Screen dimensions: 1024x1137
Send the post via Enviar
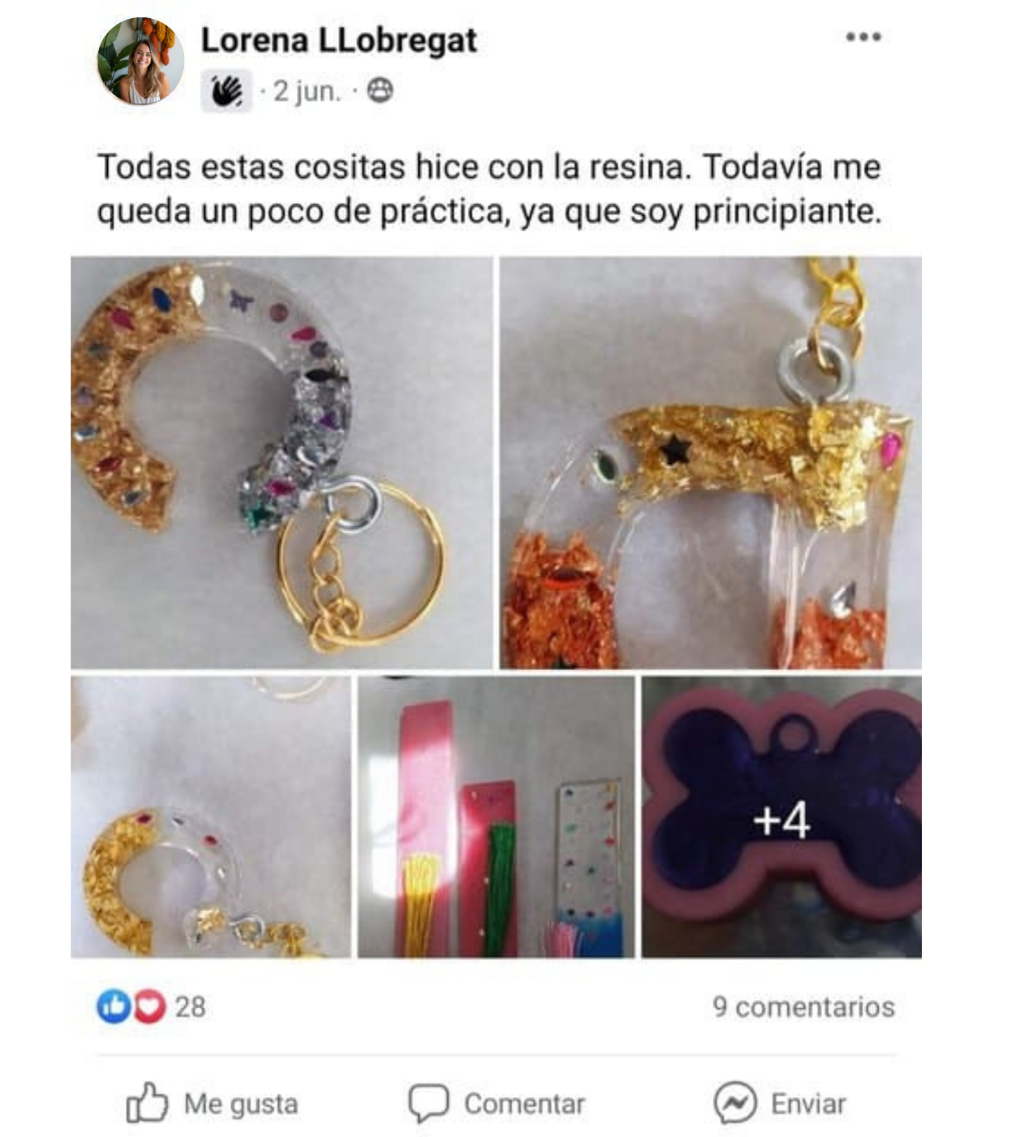tap(780, 1104)
